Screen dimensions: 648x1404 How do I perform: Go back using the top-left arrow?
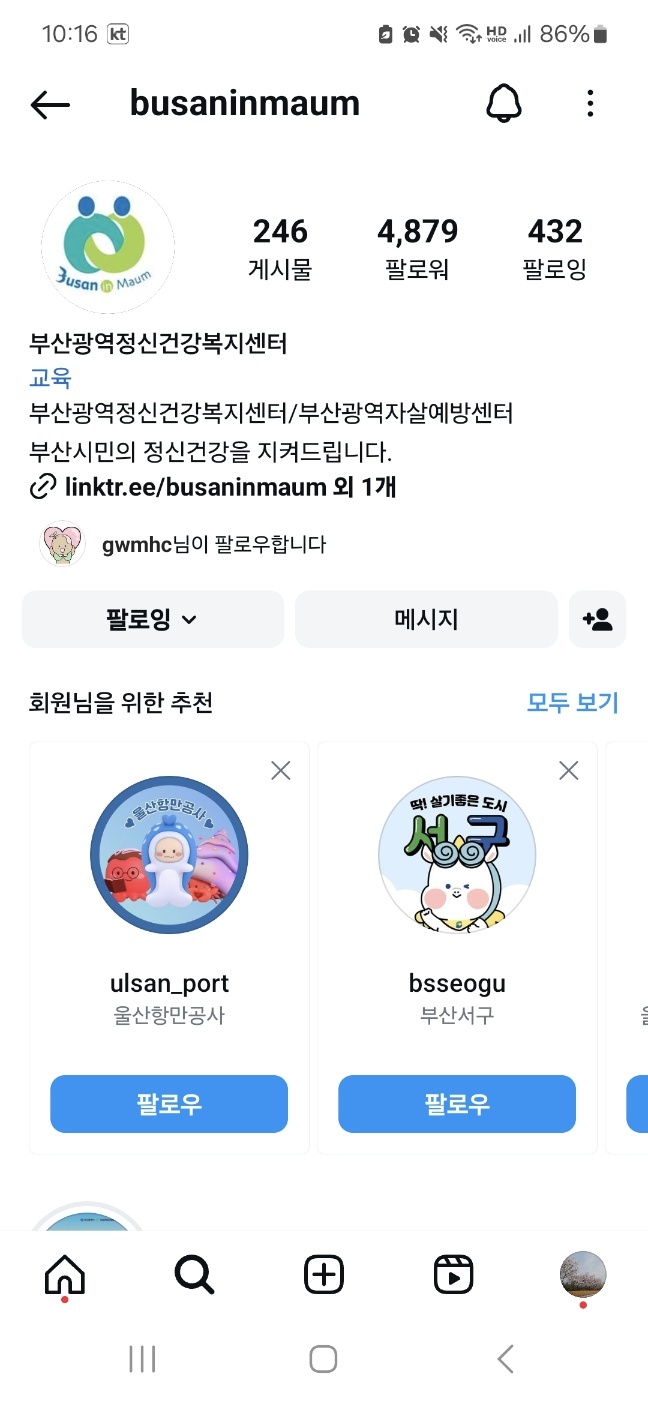pos(50,104)
